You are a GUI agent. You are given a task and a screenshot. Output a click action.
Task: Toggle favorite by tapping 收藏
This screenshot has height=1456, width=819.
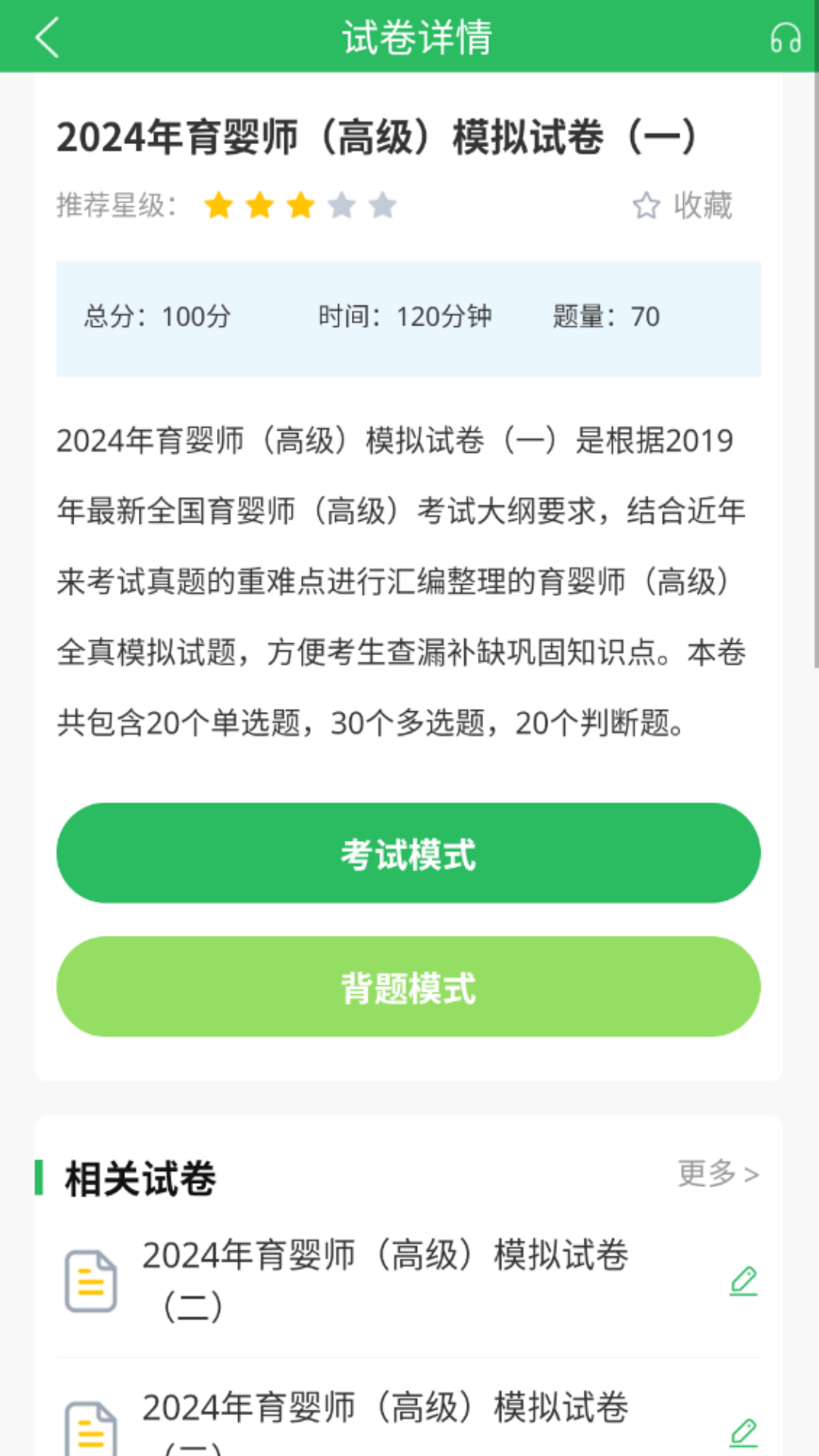[701, 206]
